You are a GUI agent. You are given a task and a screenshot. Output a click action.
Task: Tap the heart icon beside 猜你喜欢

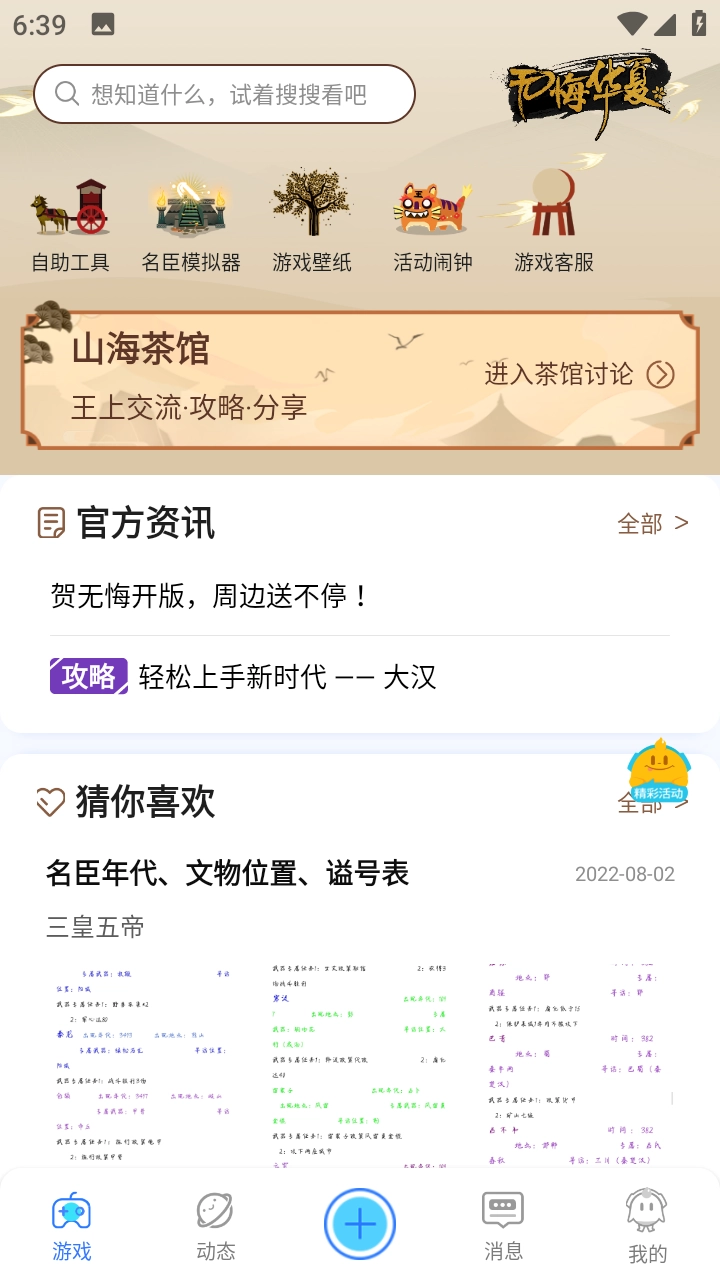point(48,803)
